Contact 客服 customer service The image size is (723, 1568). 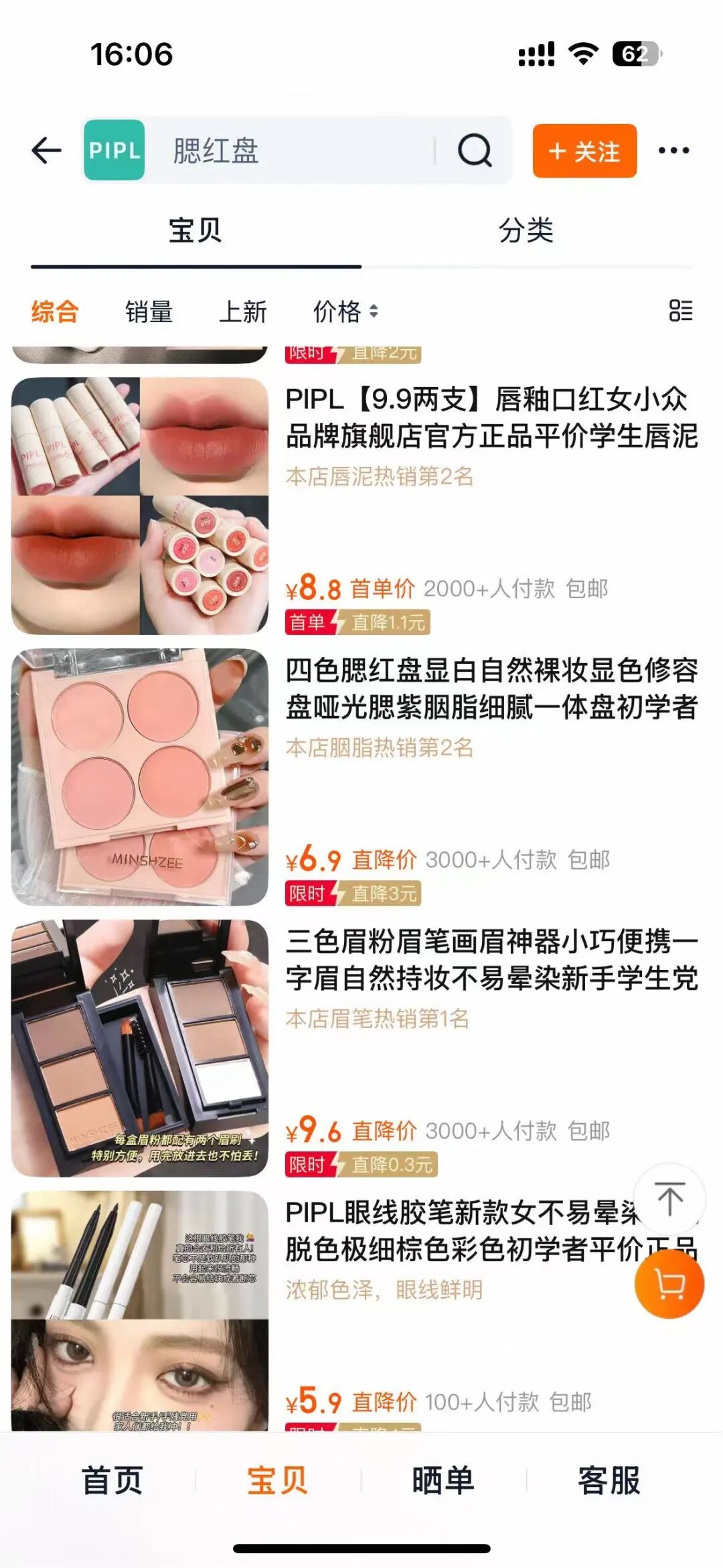click(609, 1480)
